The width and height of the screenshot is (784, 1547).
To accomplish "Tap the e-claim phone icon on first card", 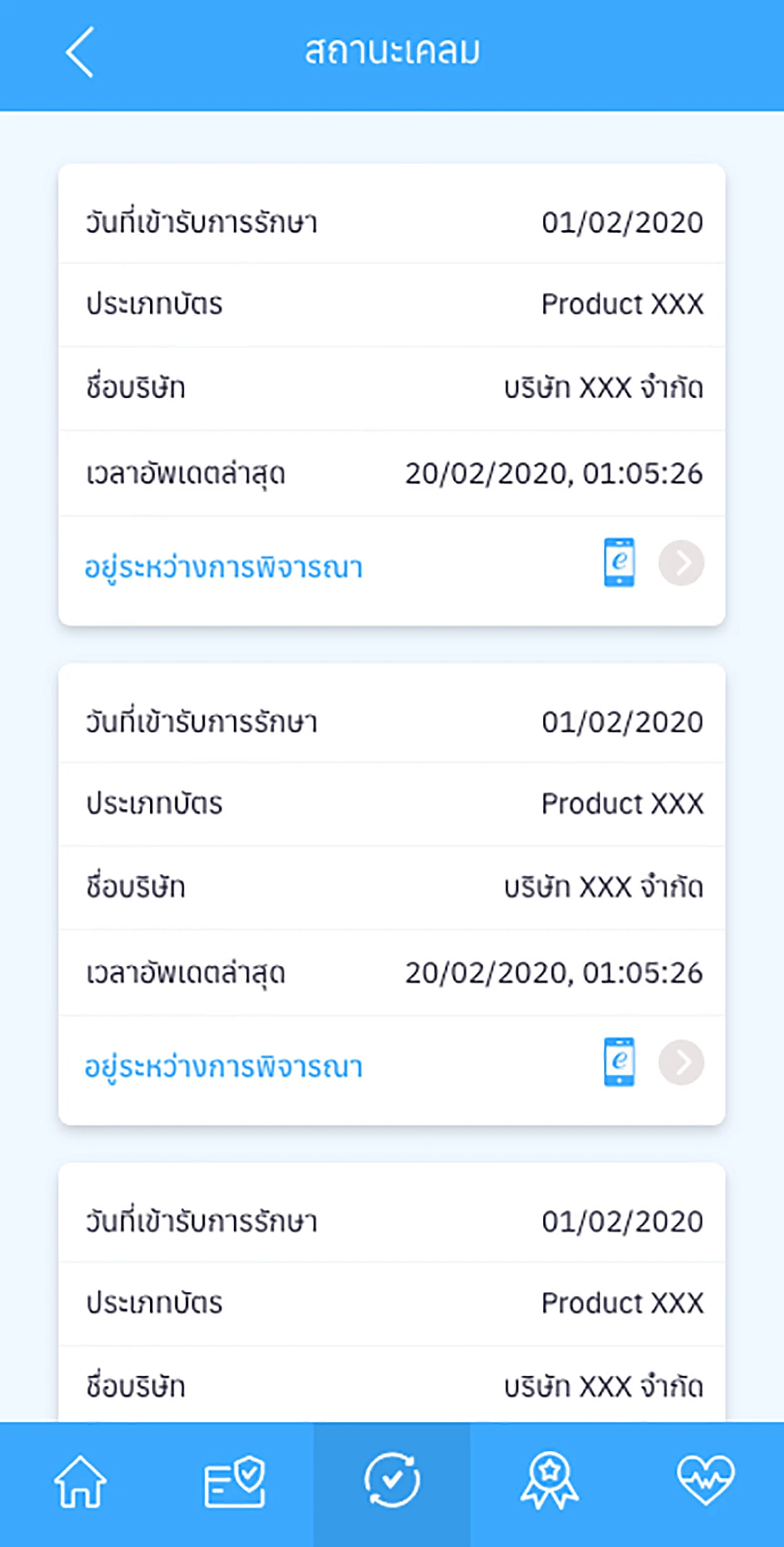I will point(619,563).
